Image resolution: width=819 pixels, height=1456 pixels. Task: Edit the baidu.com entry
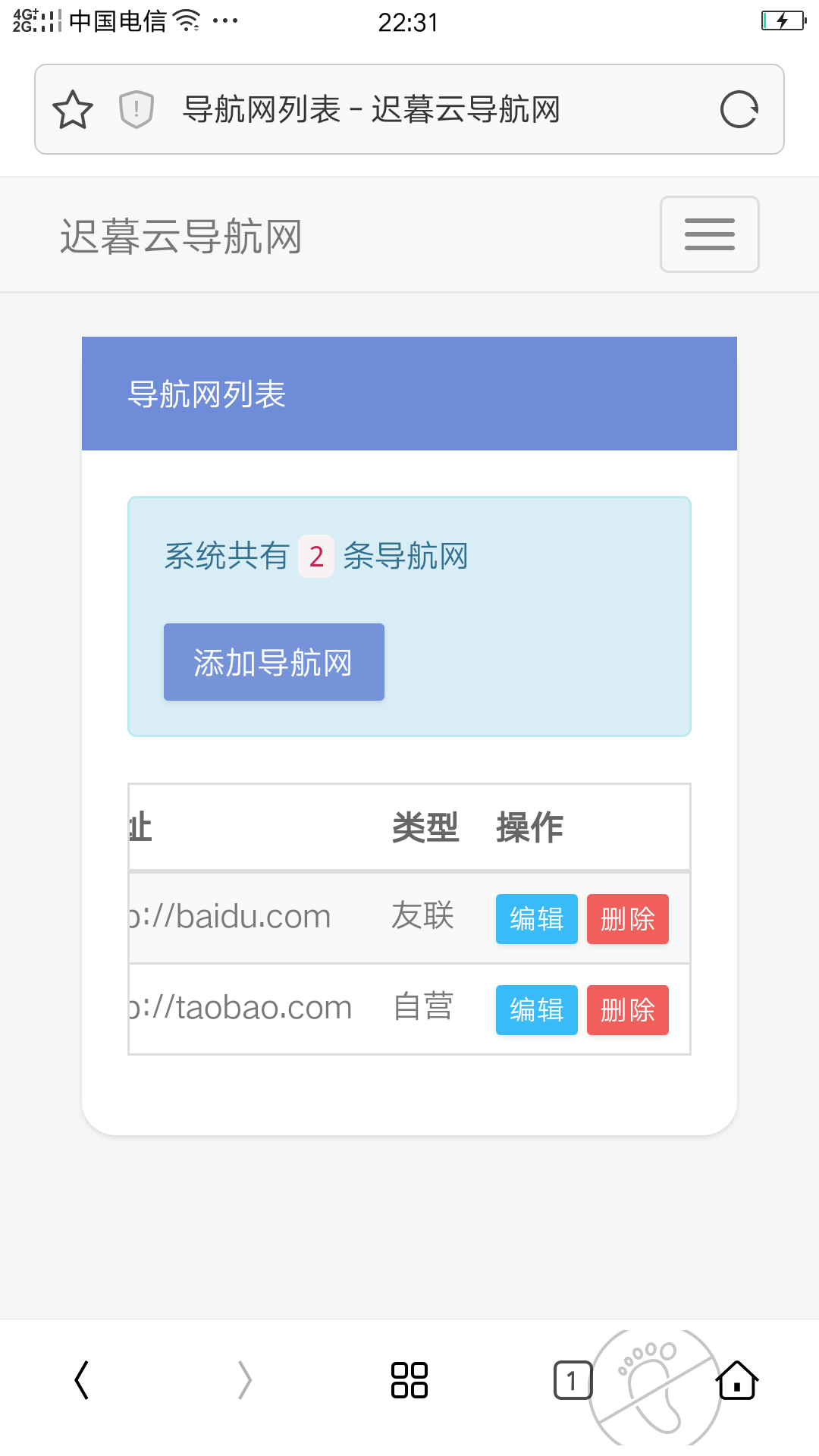537,919
